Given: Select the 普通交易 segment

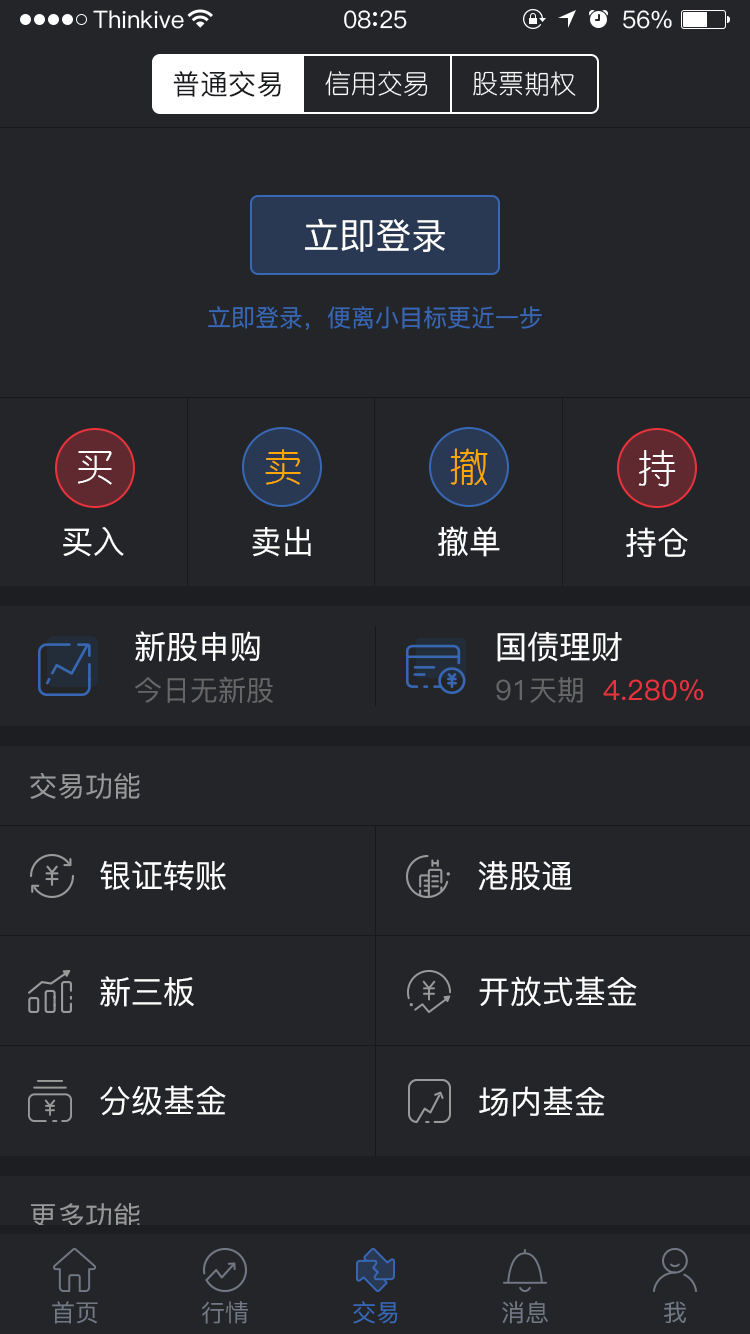Looking at the screenshot, I should point(228,84).
